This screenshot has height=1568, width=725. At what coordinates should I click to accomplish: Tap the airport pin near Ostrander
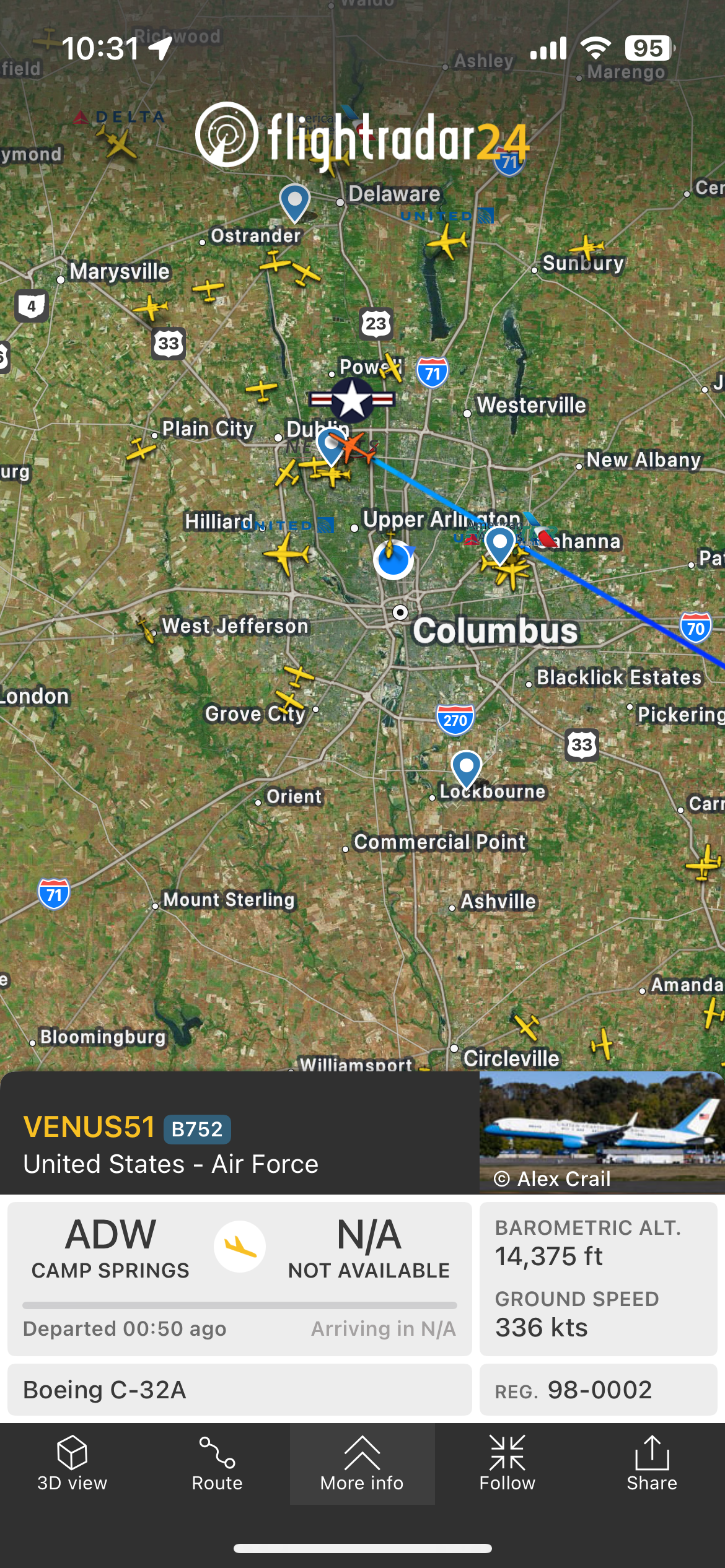(x=294, y=201)
